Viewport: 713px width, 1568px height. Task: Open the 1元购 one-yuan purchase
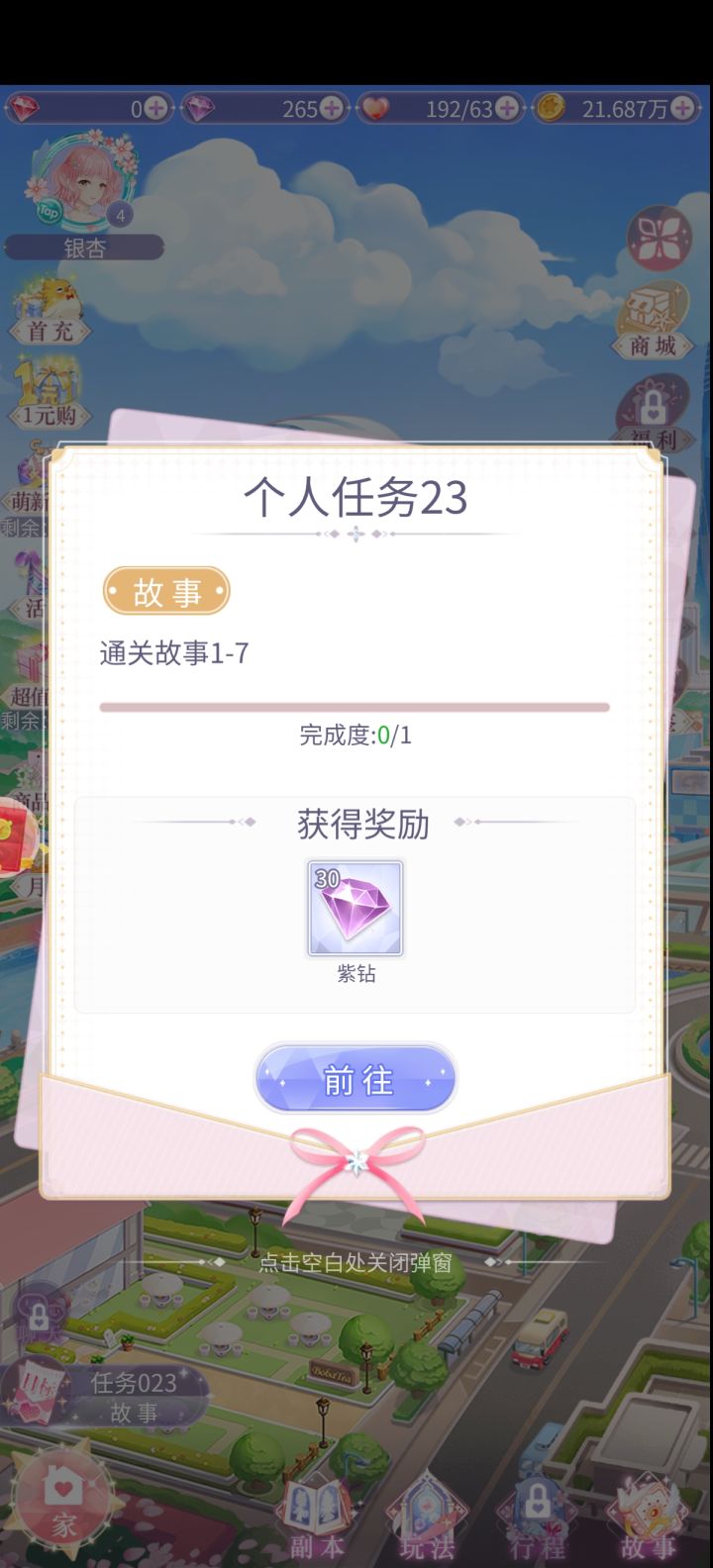click(50, 391)
